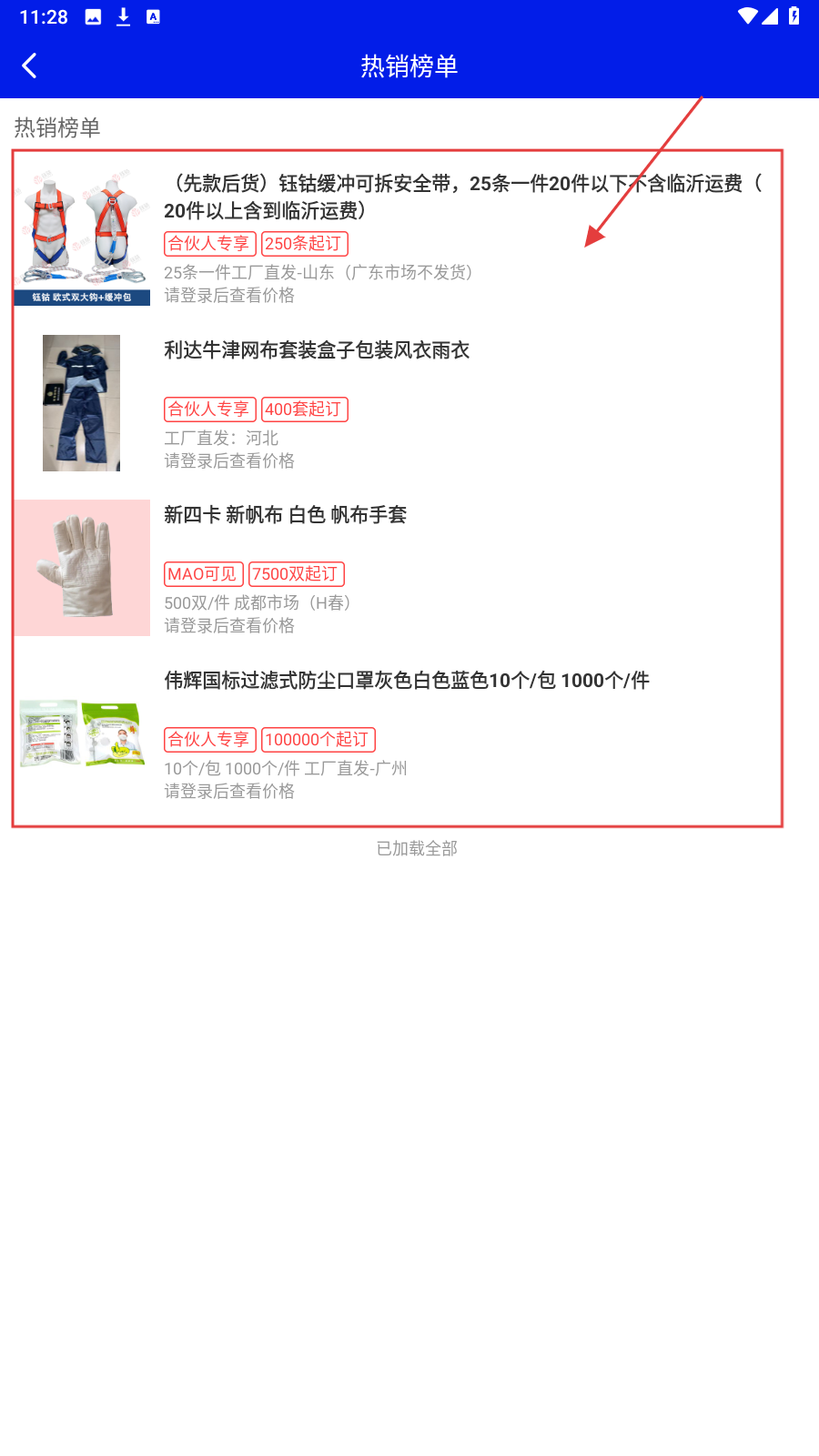The width and height of the screenshot is (819, 1456).
Task: Open the 利达牛津网布套装风衣雨衣 product
Action: pos(317,350)
